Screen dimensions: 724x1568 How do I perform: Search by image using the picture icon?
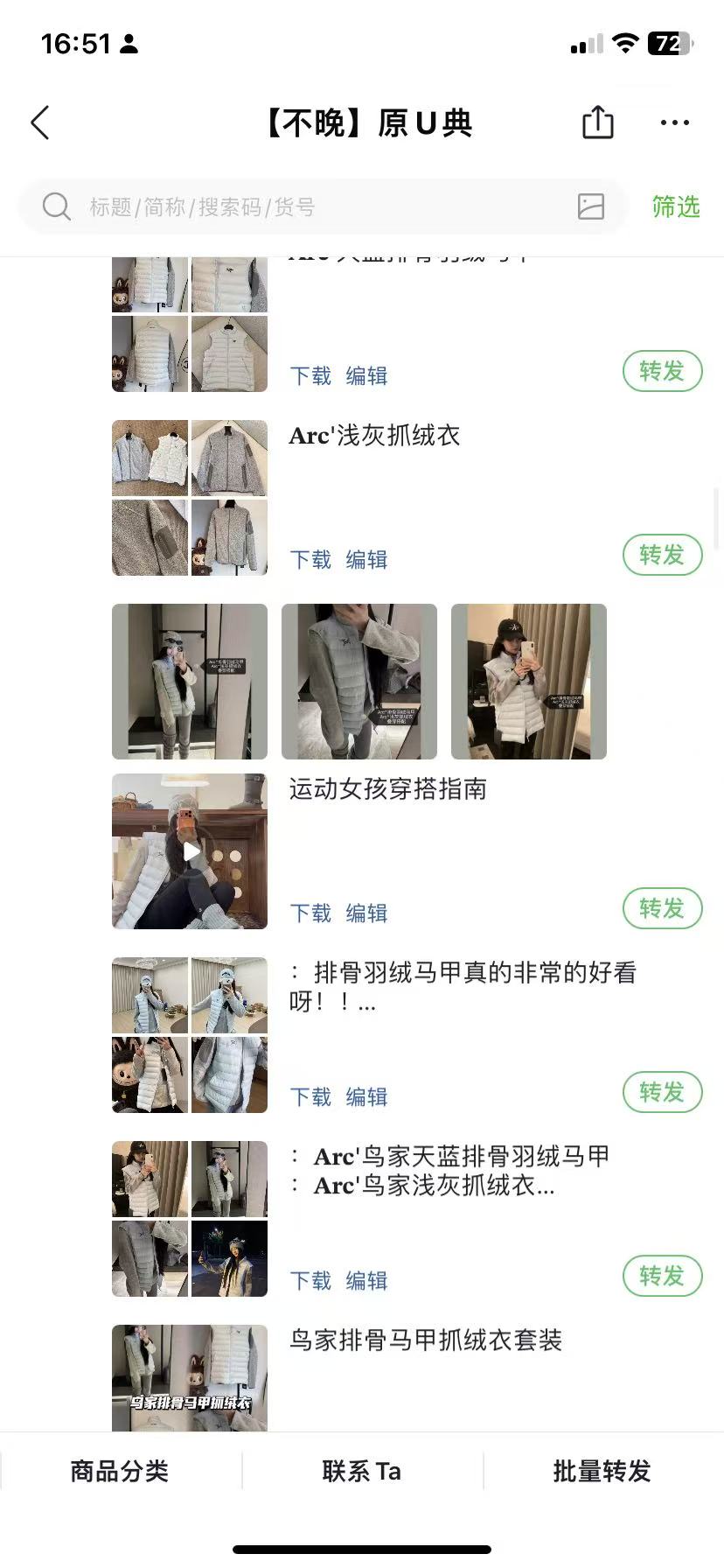[591, 207]
